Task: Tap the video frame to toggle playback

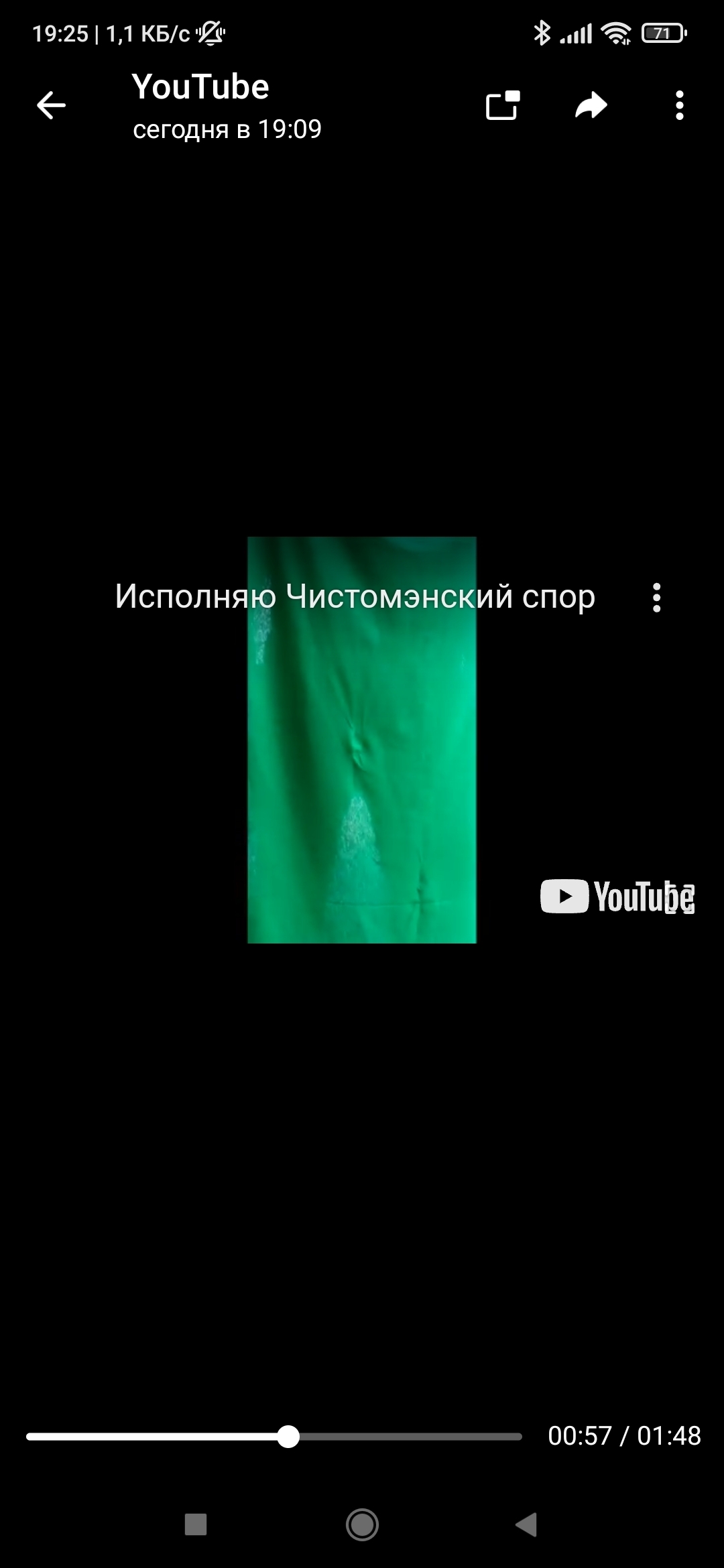Action: 362,740
